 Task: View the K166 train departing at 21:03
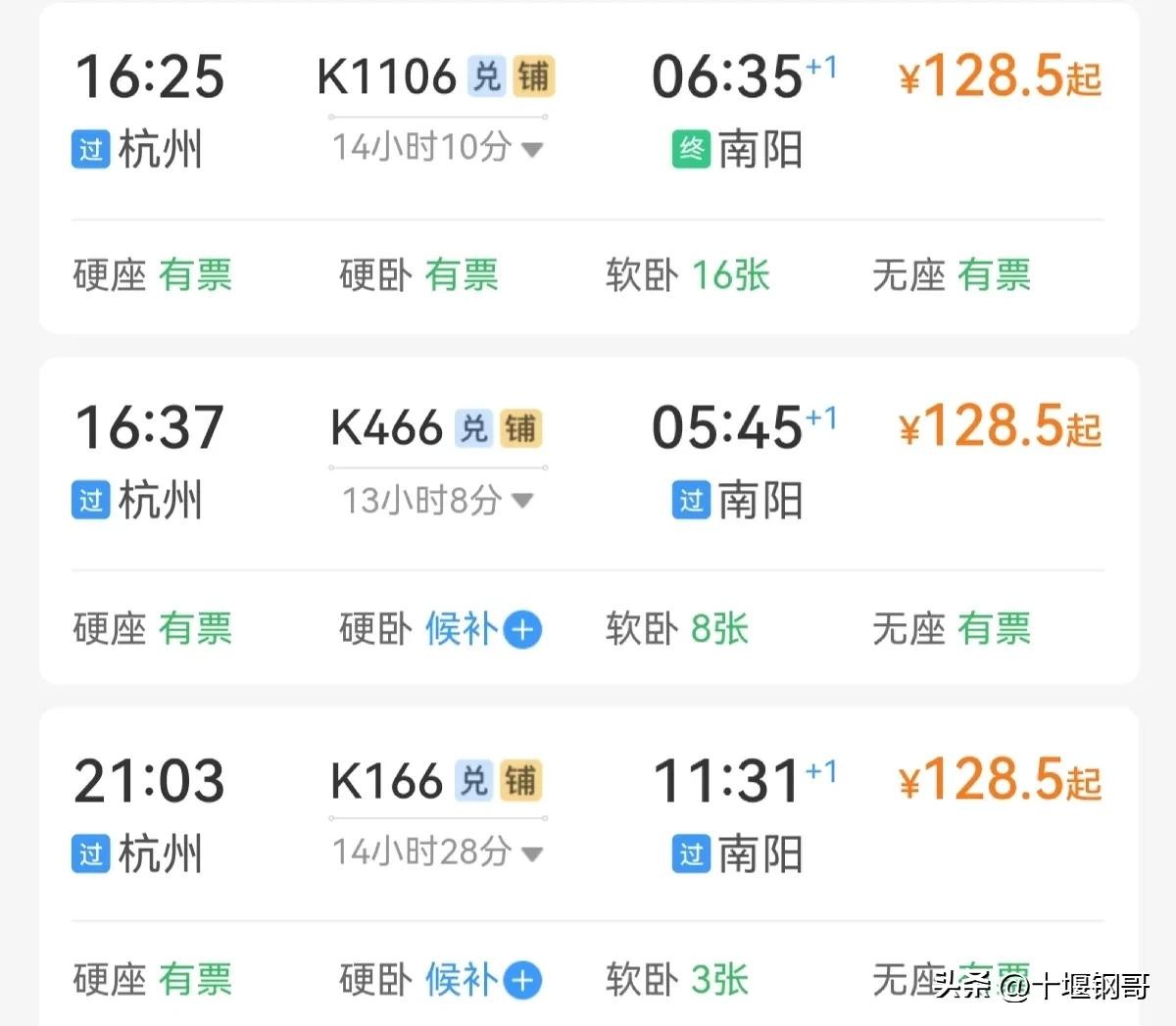coord(386,781)
